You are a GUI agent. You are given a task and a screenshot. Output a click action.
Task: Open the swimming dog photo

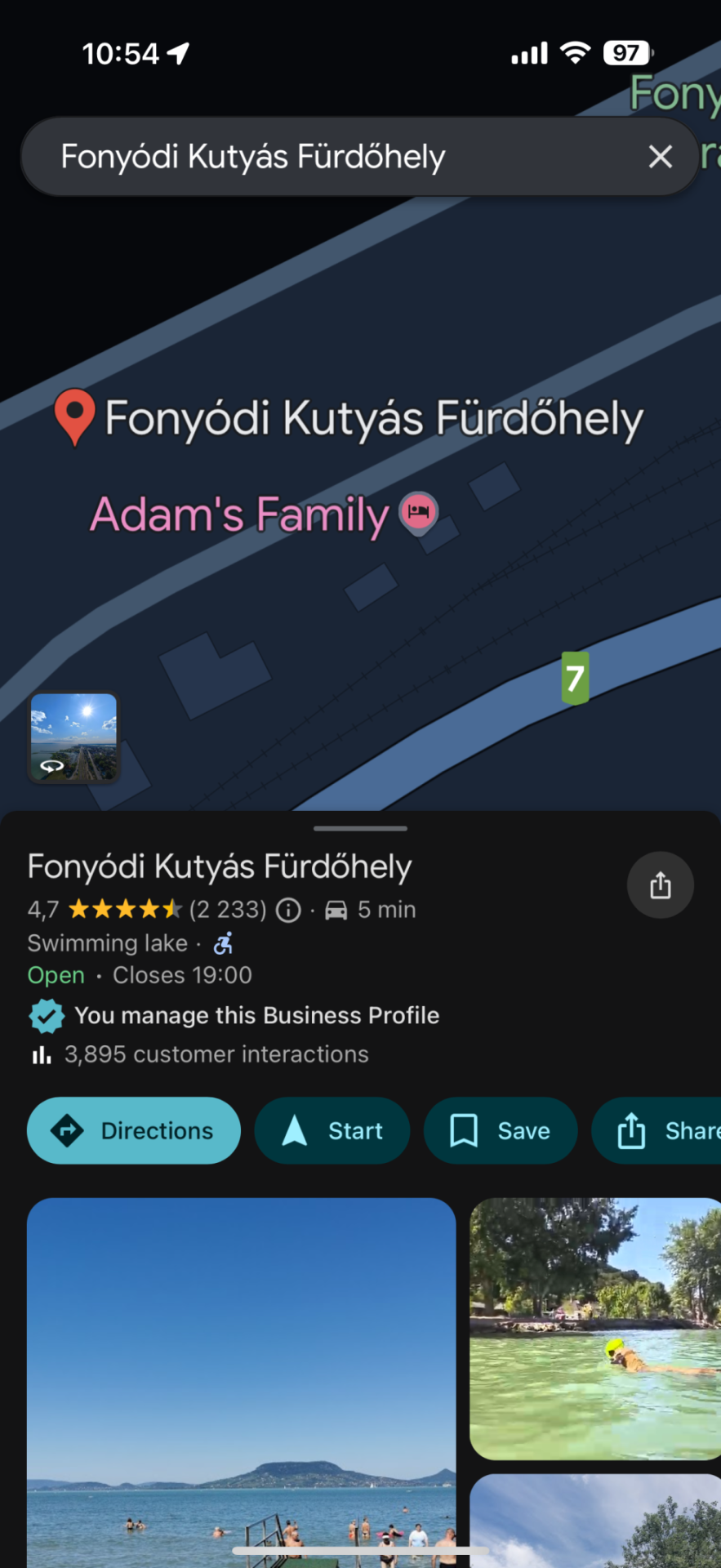point(595,1329)
